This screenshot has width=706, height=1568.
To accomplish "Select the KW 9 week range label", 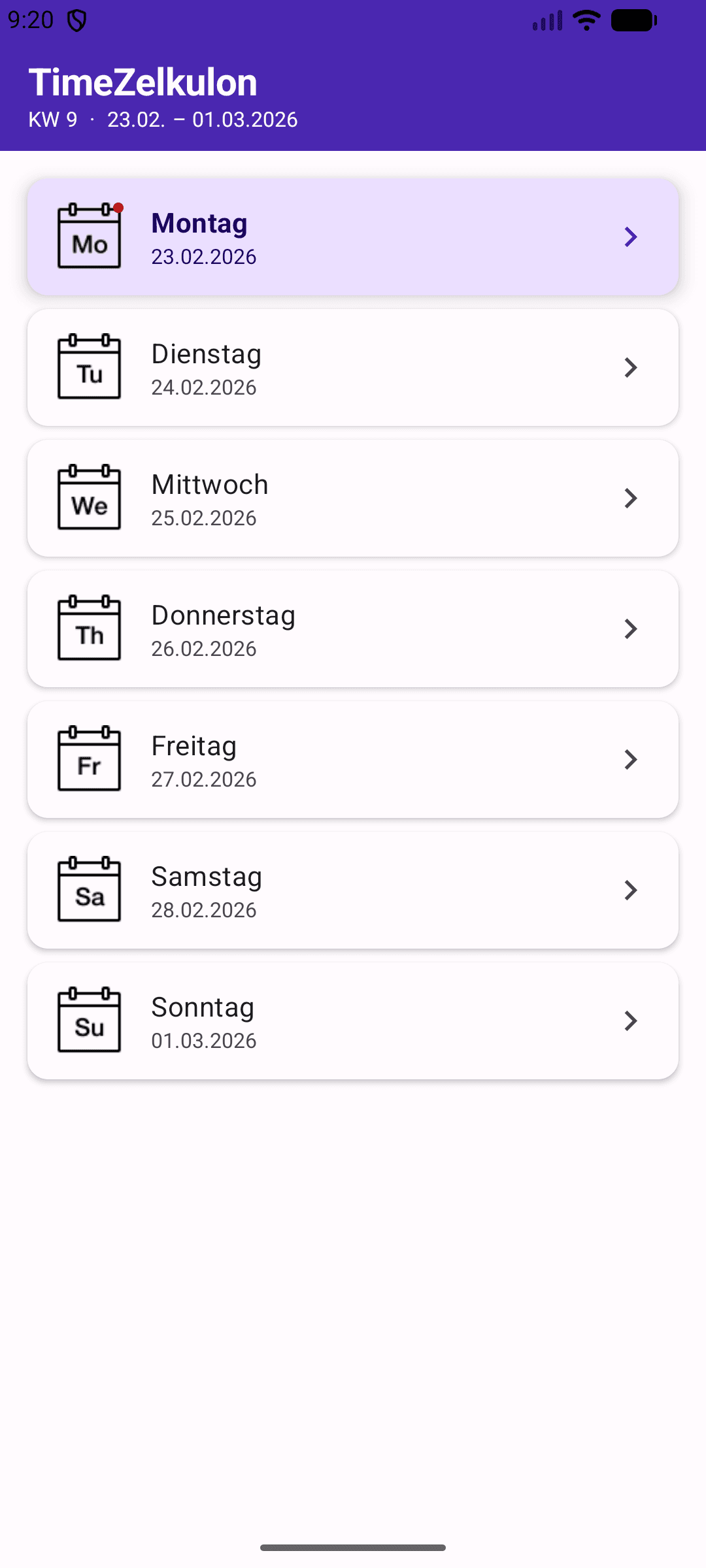I will [163, 120].
